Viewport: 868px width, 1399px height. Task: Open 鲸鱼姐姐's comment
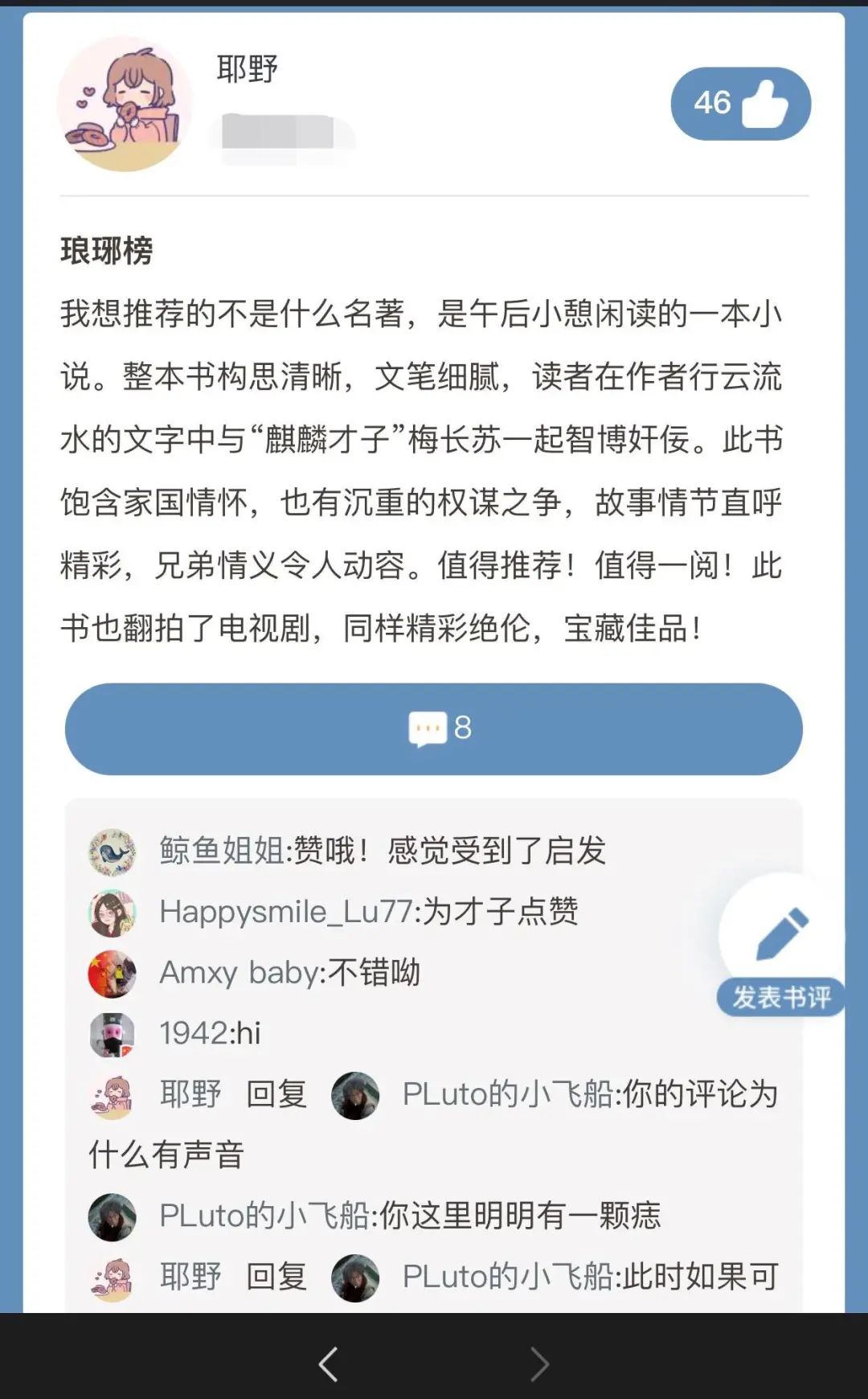tap(382, 851)
